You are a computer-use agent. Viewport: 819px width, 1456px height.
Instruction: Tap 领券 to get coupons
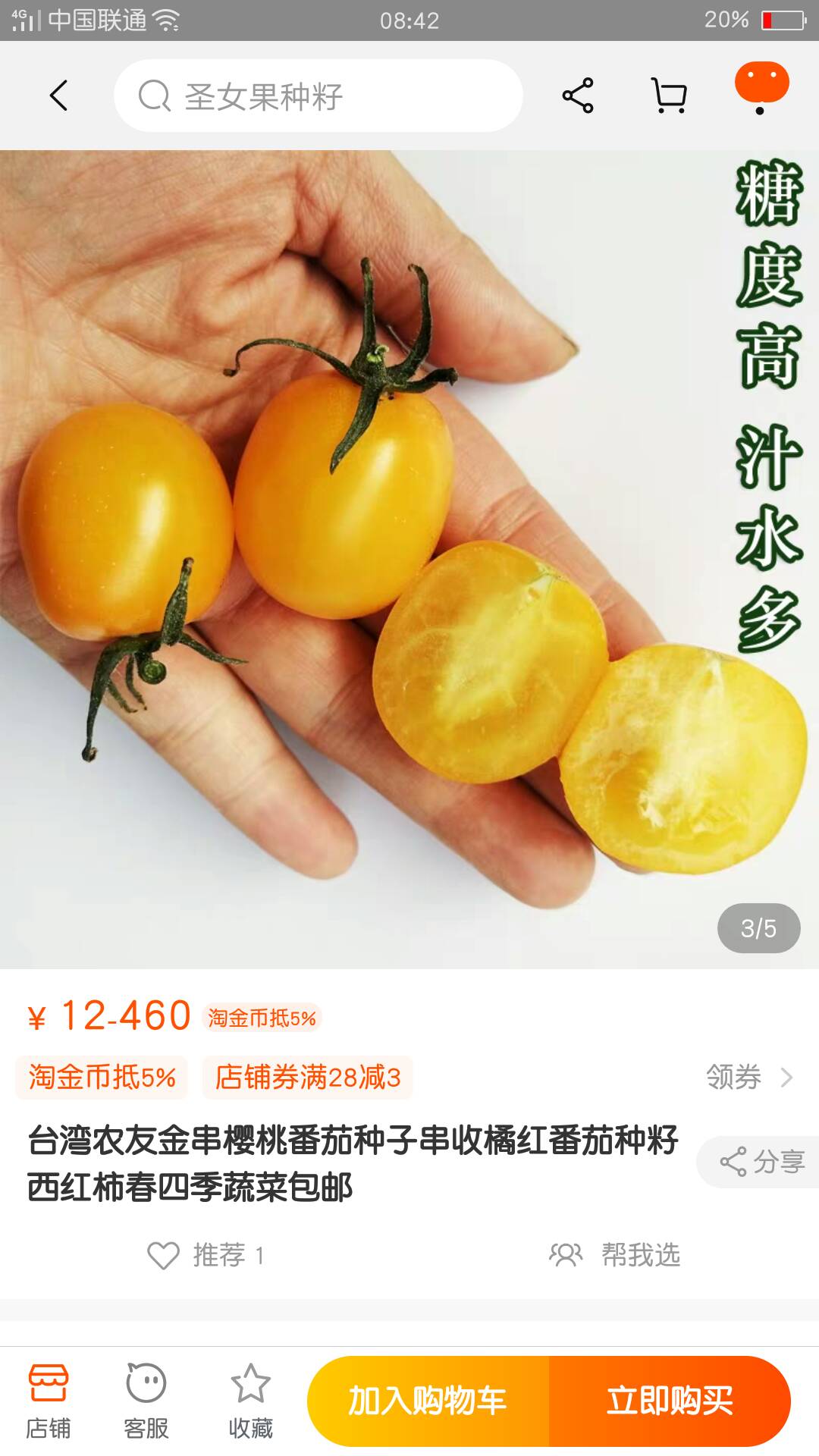(748, 1077)
